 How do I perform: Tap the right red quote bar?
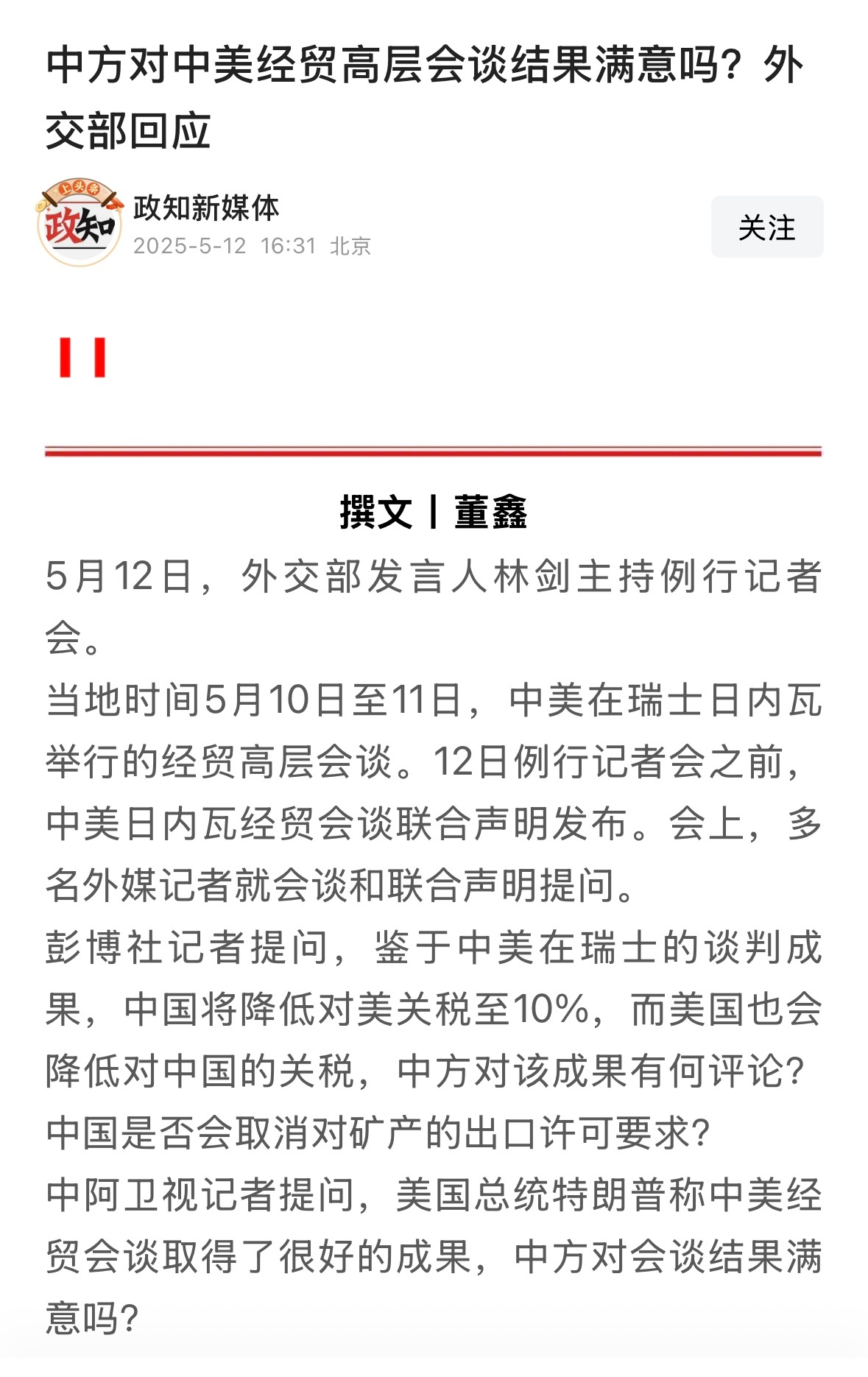pos(99,359)
